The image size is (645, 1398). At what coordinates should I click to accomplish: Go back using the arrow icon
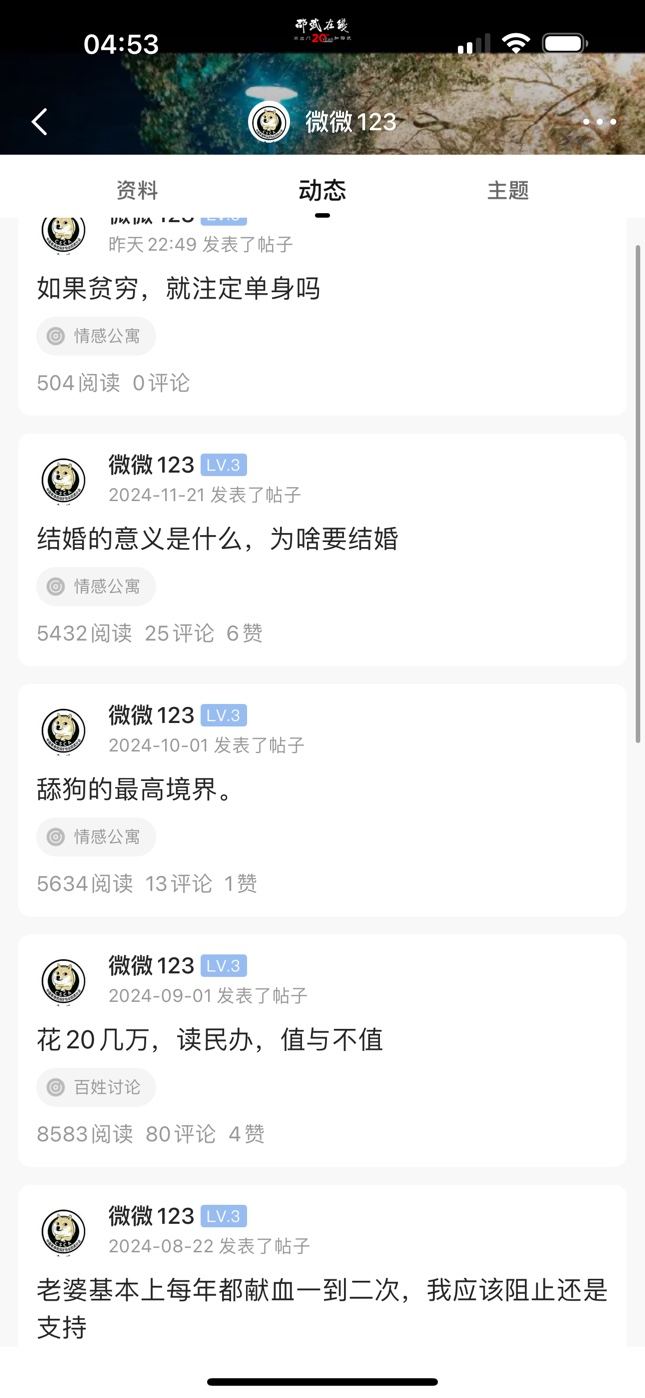pyautogui.click(x=39, y=122)
